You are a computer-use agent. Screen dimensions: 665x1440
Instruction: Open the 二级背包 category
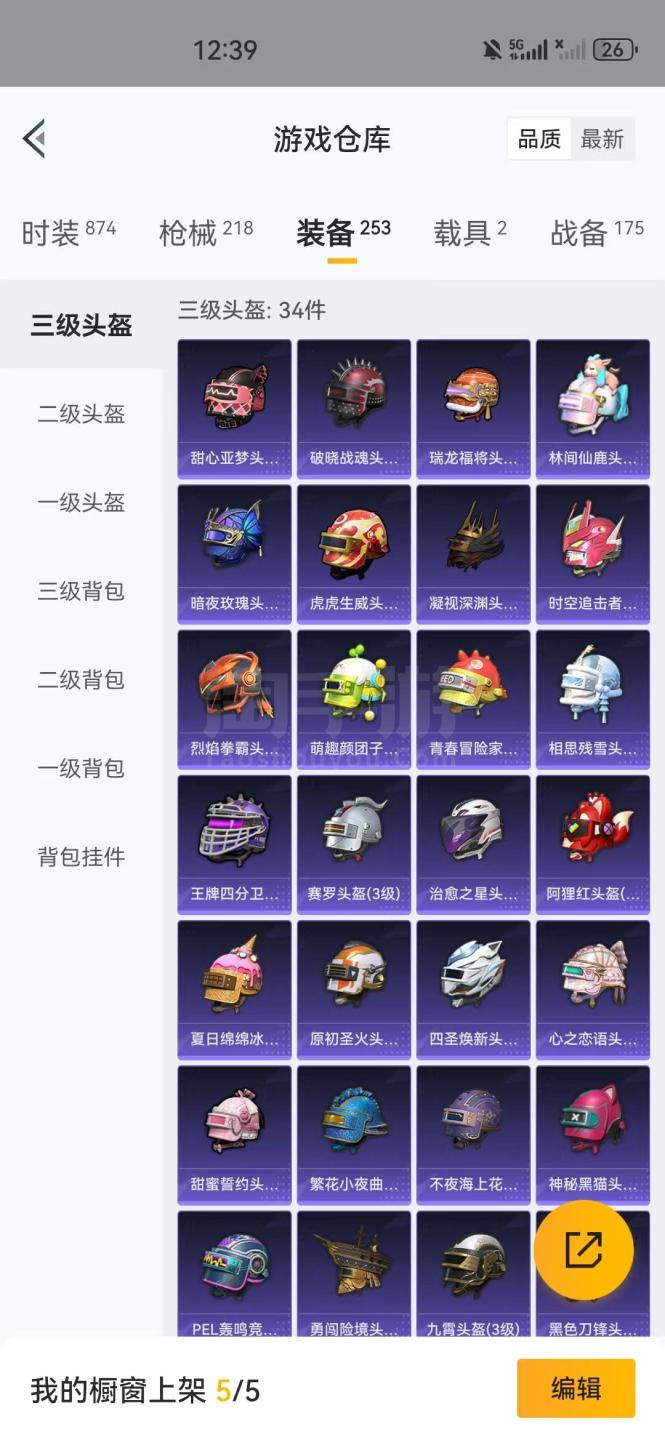point(81,680)
